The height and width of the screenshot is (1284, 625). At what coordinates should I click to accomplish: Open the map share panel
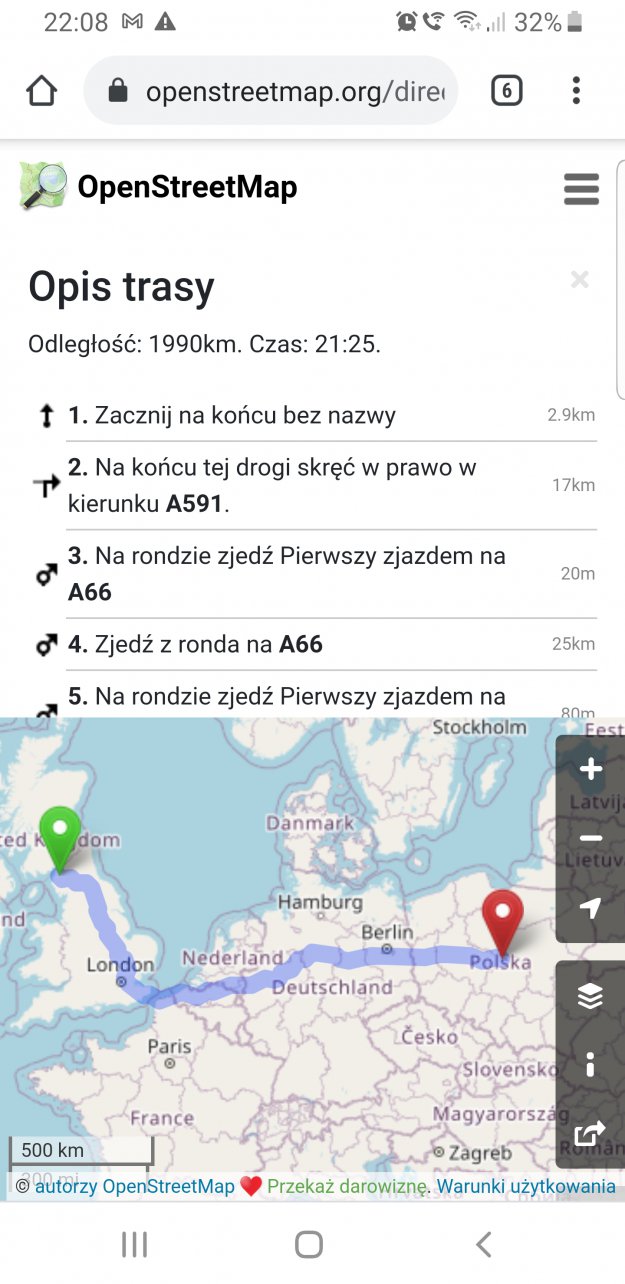pos(591,1133)
